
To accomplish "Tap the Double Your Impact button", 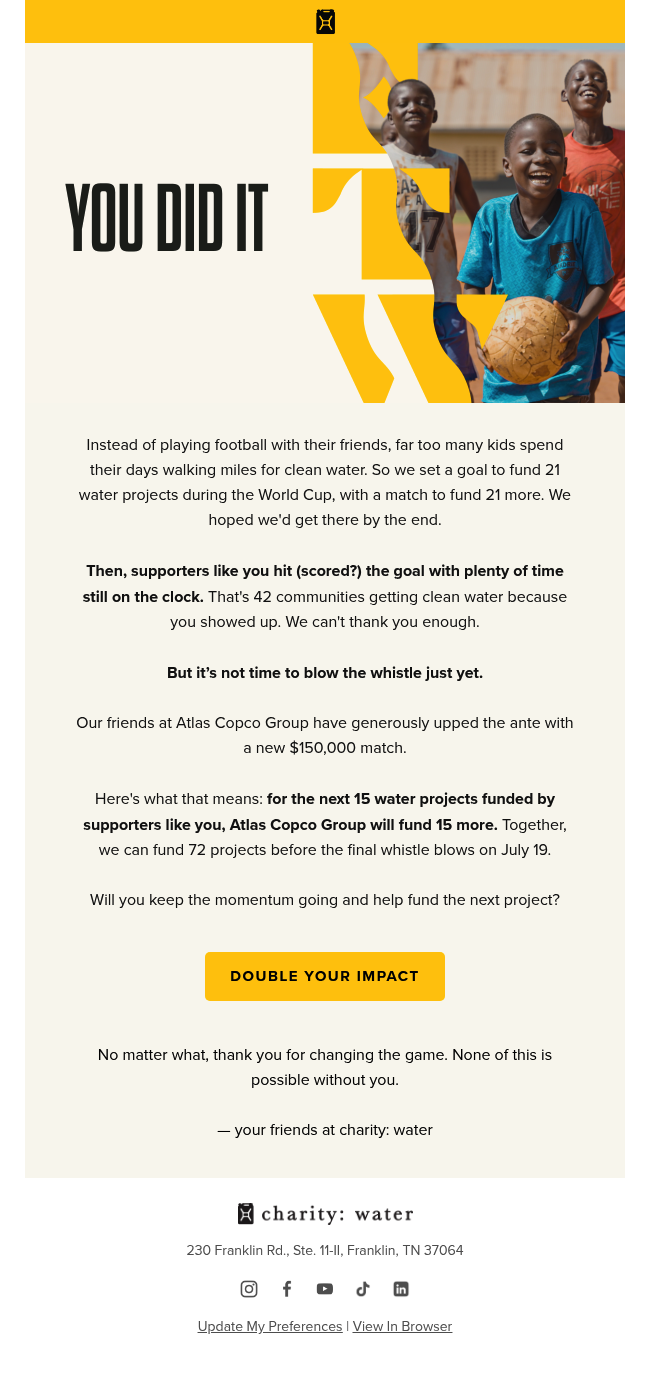I will click(x=325, y=976).
